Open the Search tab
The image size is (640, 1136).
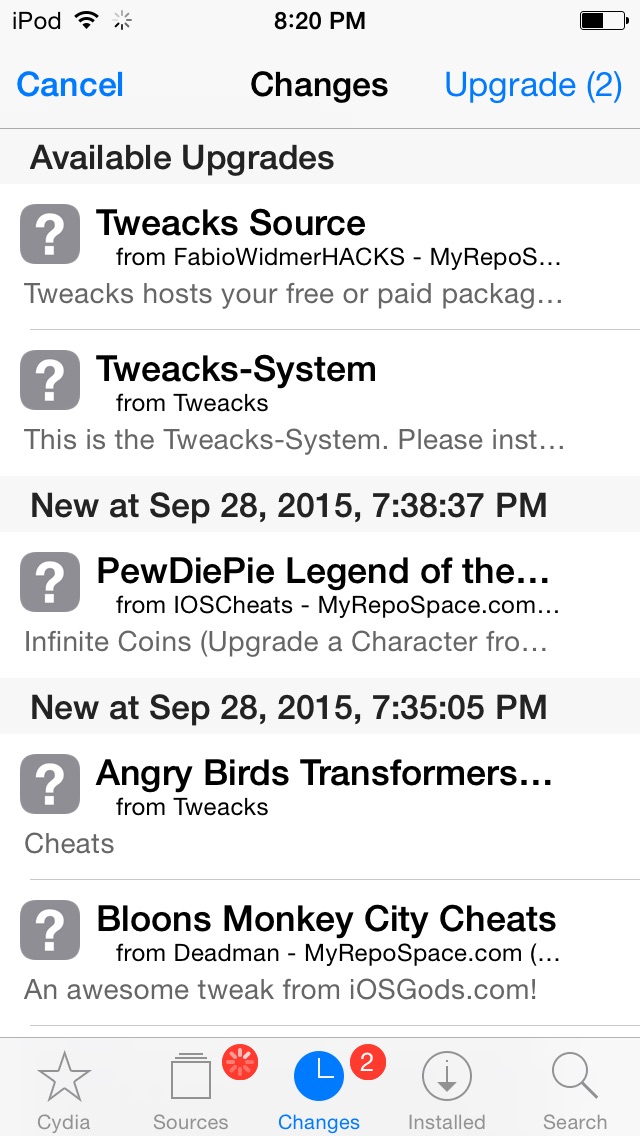point(575,1089)
